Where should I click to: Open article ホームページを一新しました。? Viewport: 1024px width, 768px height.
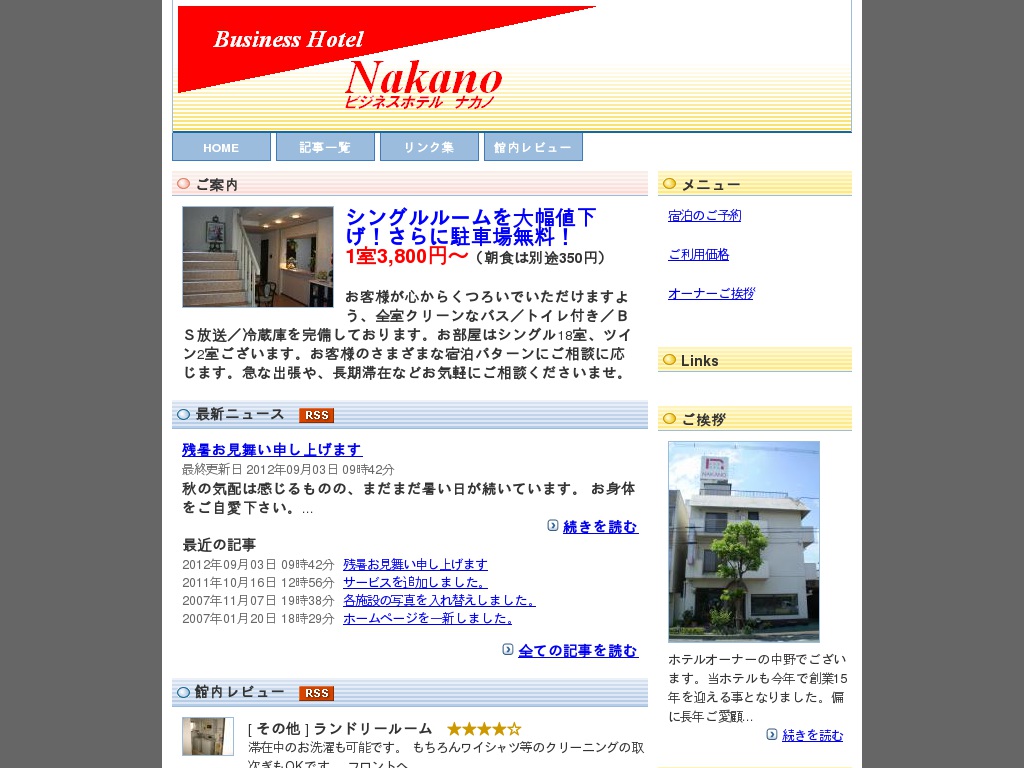428,618
